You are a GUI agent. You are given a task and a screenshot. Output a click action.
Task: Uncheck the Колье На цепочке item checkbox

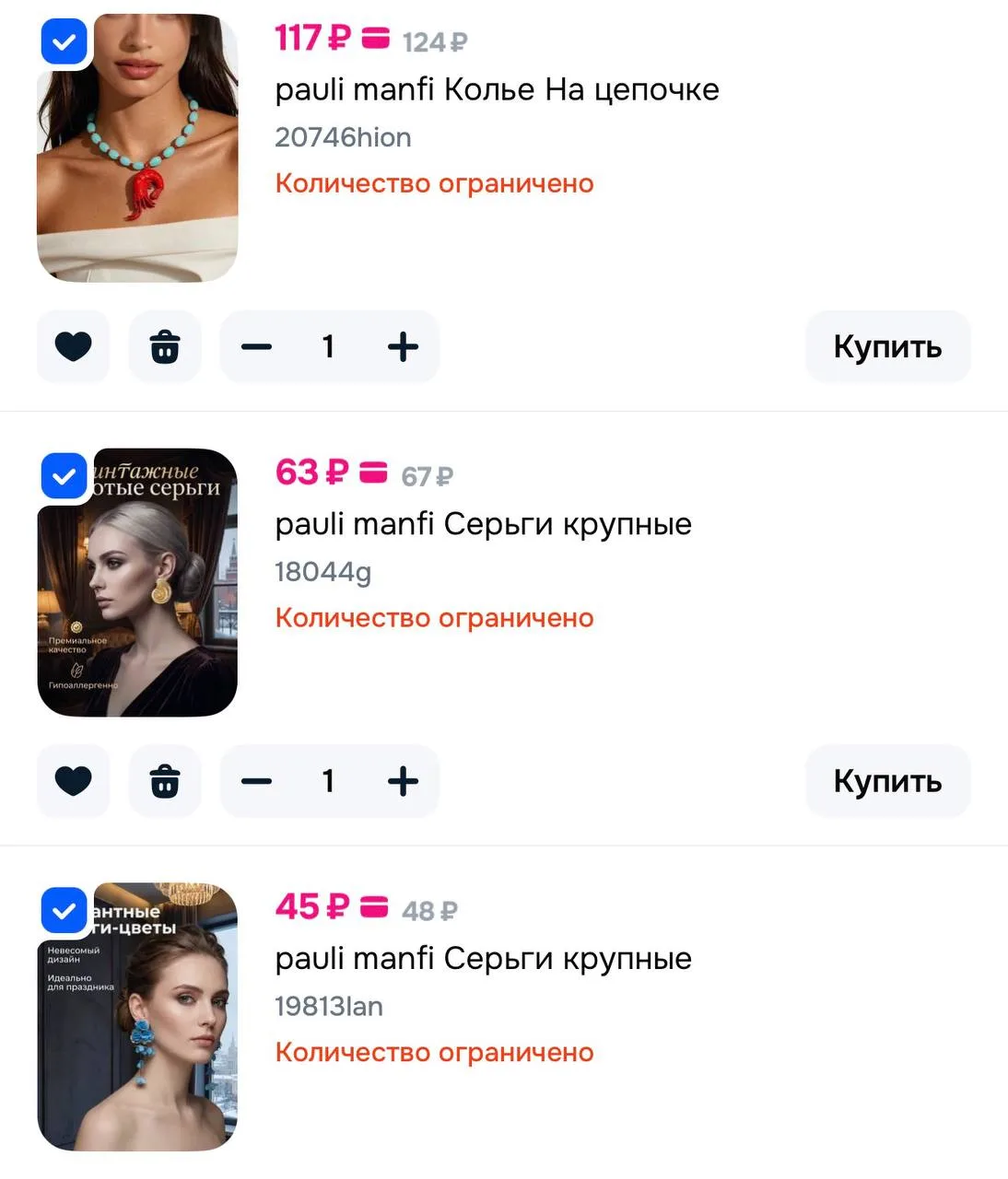tap(64, 41)
